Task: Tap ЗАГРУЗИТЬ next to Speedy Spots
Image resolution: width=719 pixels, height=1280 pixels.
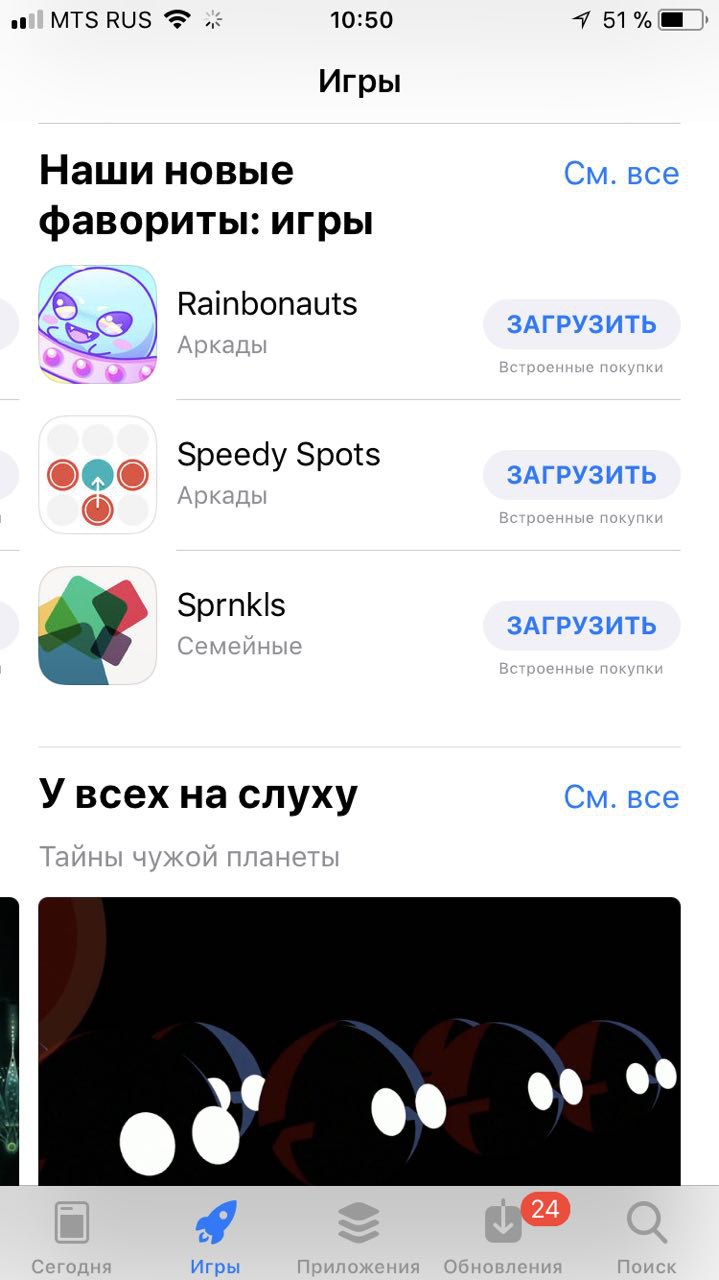Action: [581, 475]
